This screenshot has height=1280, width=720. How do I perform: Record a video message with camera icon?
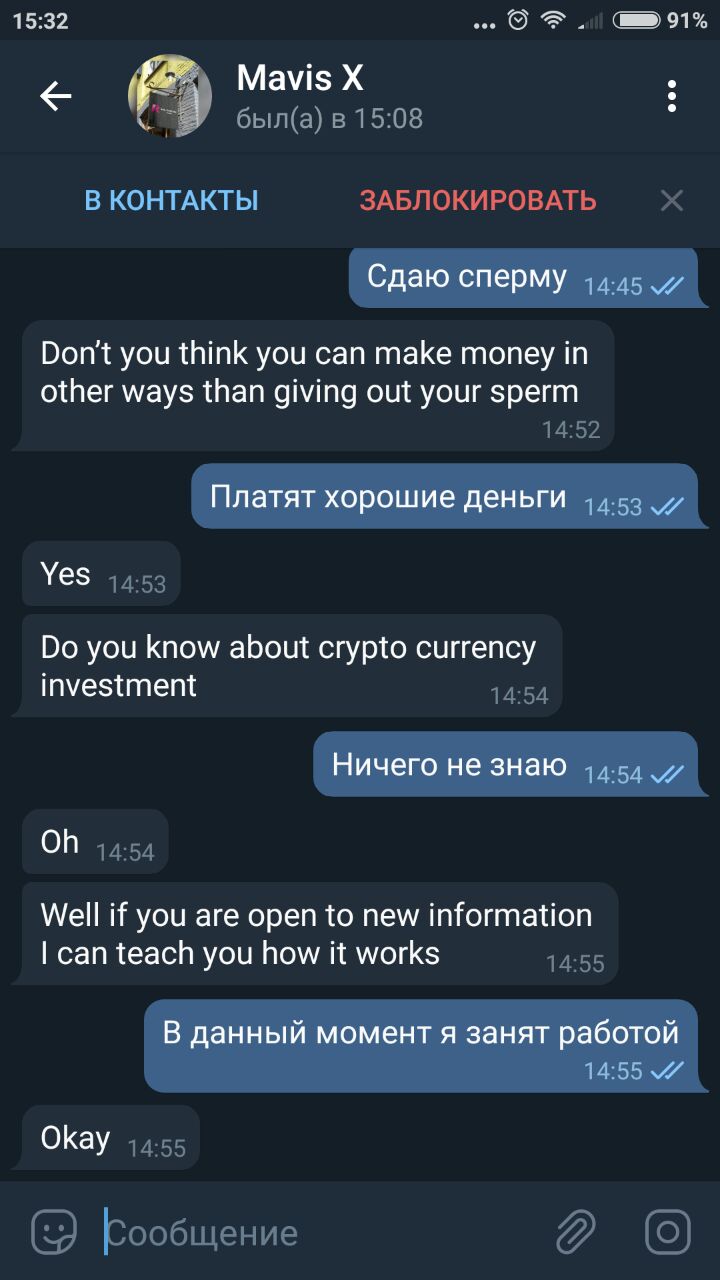pos(667,1232)
